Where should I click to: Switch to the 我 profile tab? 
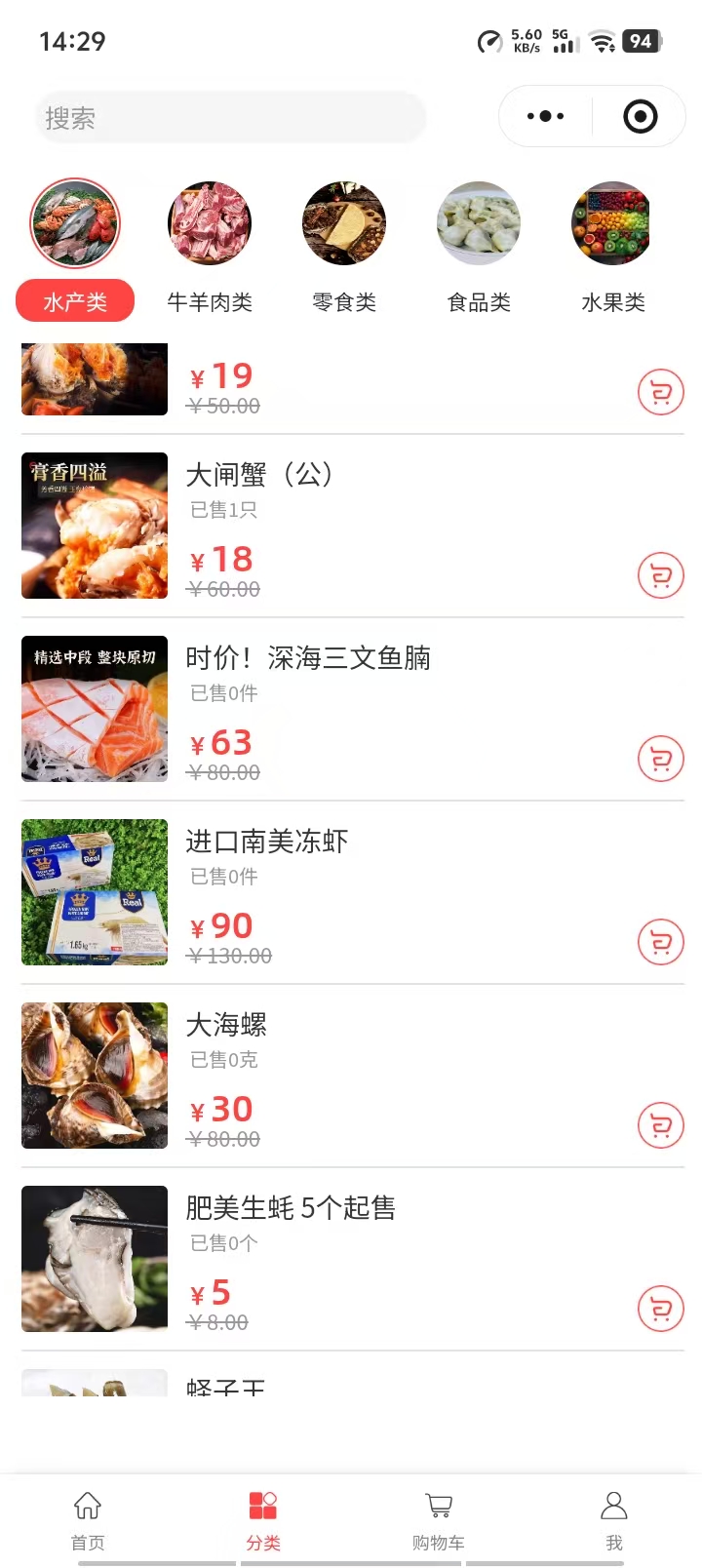tap(614, 1519)
